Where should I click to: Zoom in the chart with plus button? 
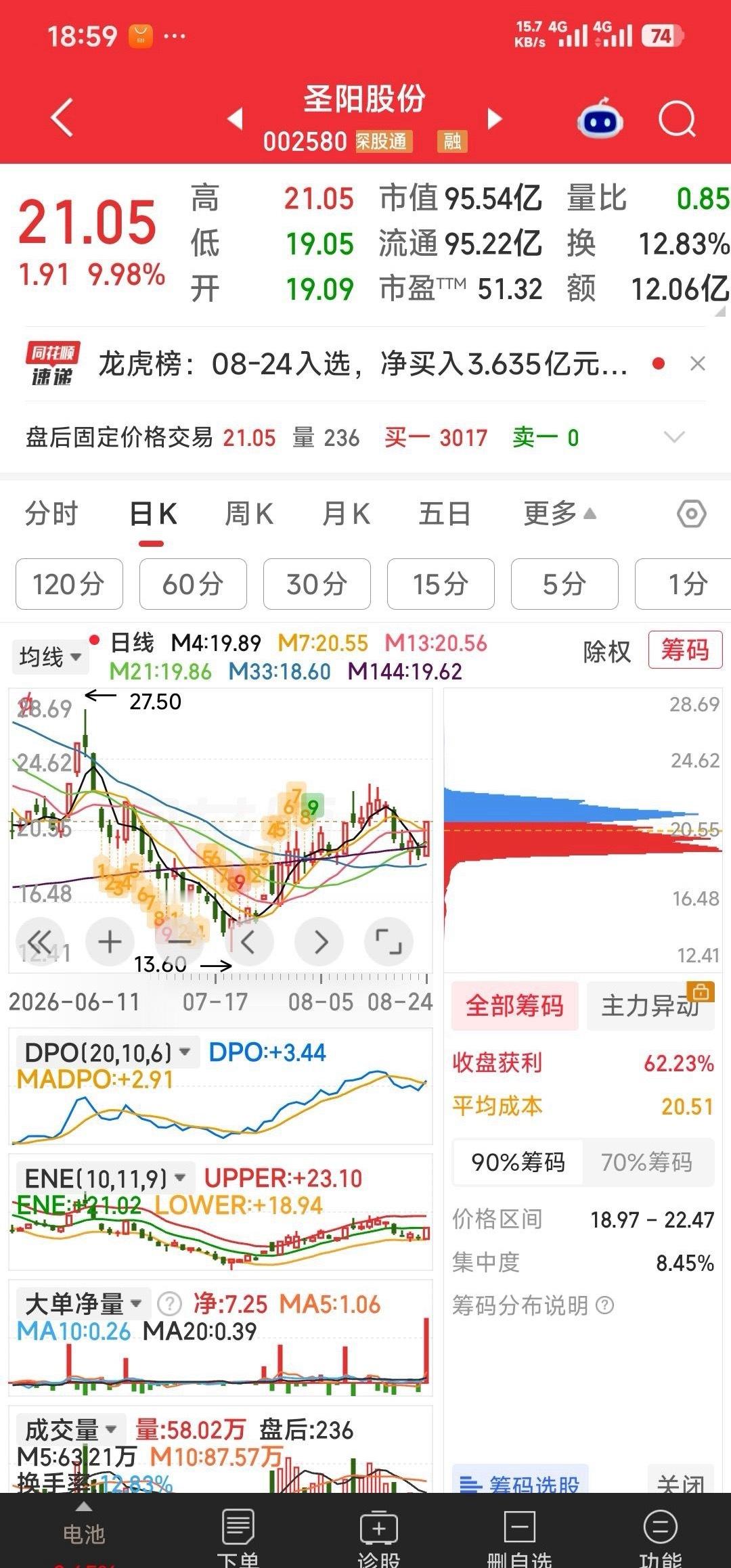coord(110,942)
